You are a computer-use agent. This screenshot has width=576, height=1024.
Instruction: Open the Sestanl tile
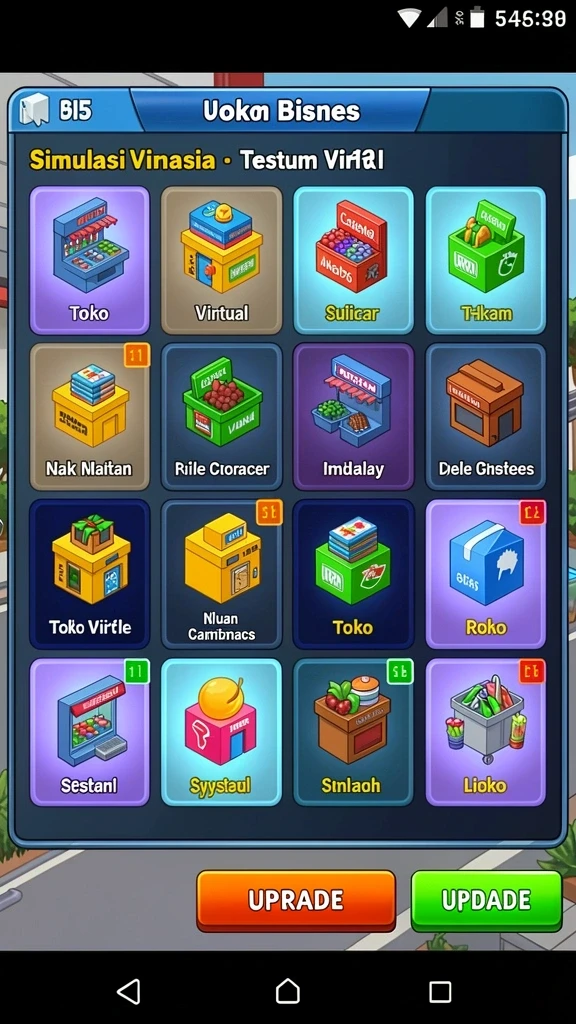click(x=89, y=732)
